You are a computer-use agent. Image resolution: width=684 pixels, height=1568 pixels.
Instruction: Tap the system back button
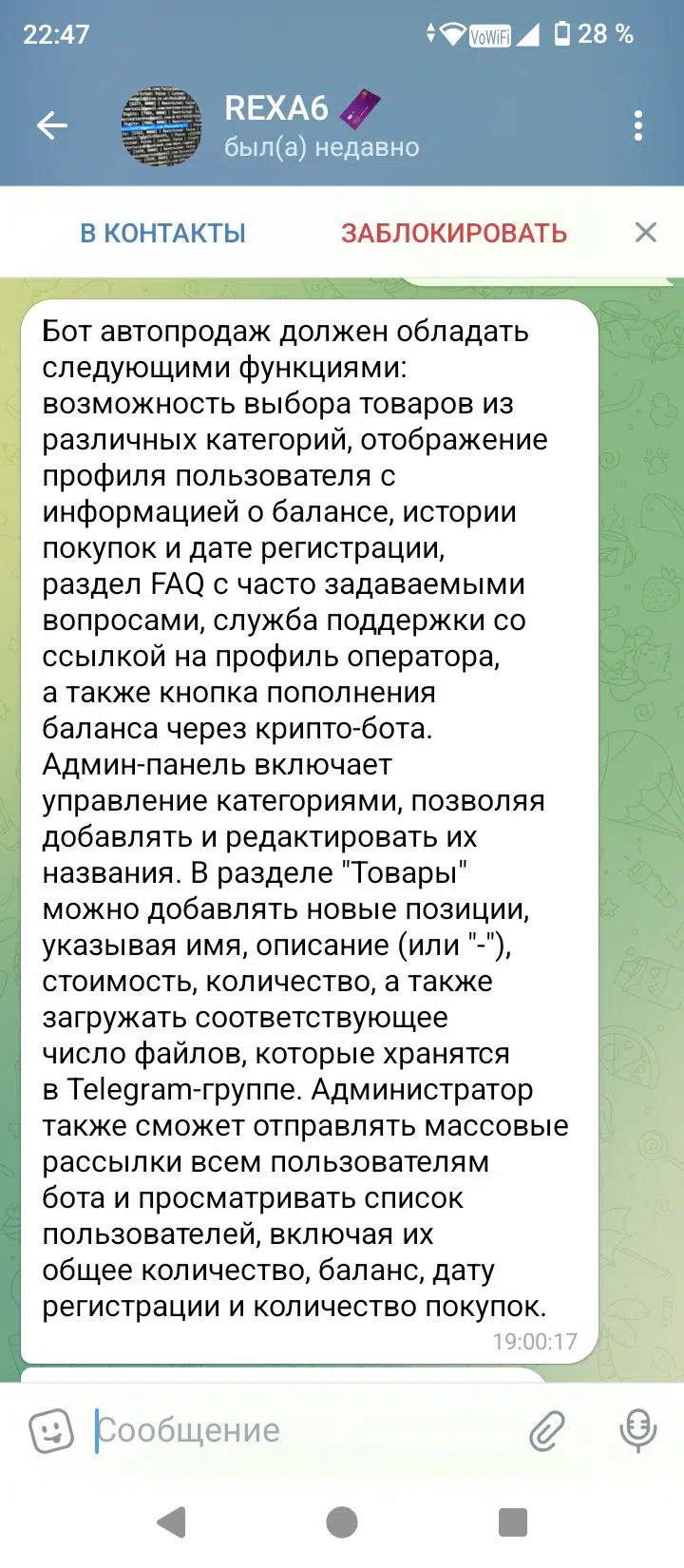172,1522
